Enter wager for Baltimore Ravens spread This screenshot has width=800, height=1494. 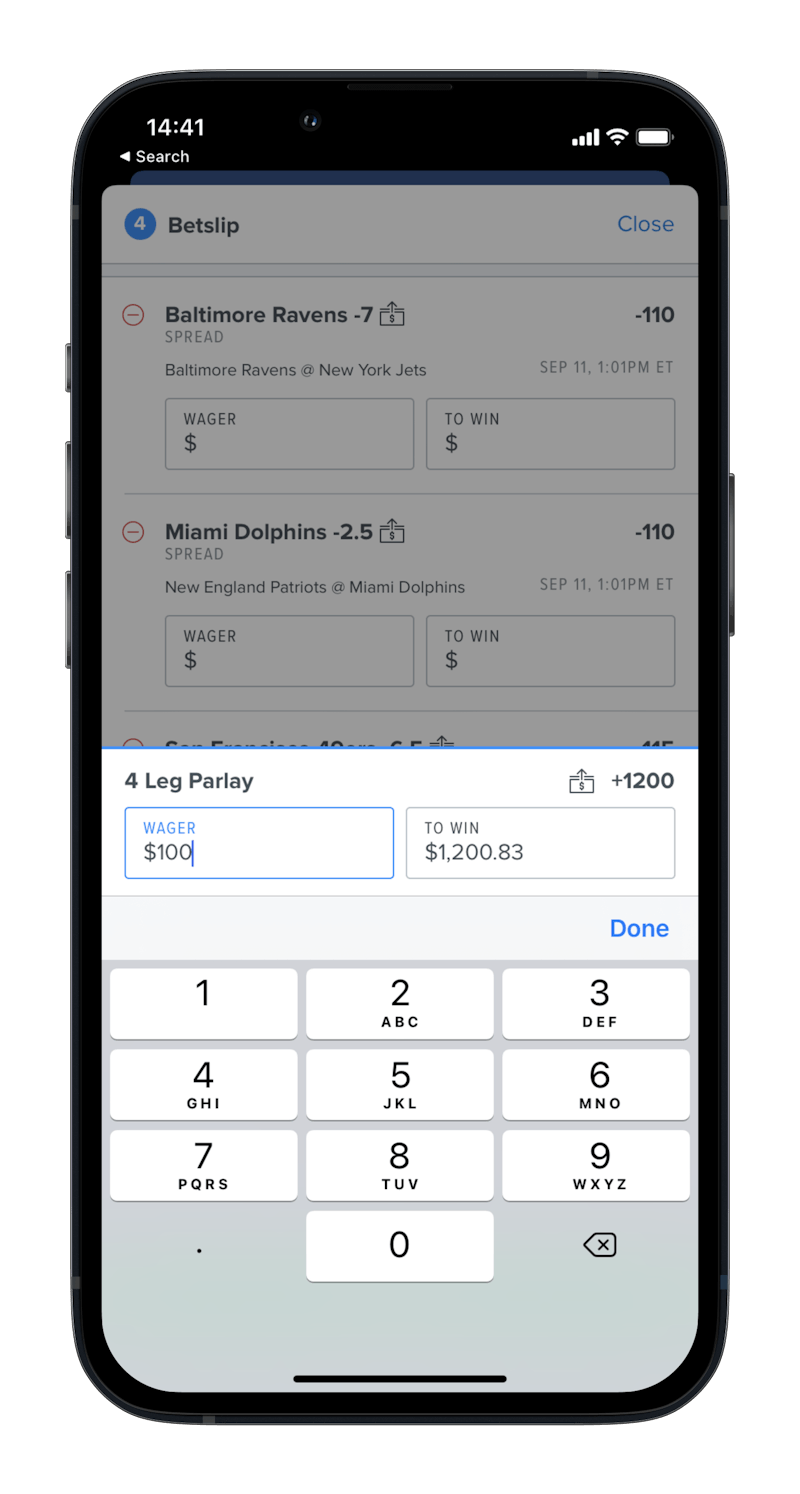pos(289,433)
